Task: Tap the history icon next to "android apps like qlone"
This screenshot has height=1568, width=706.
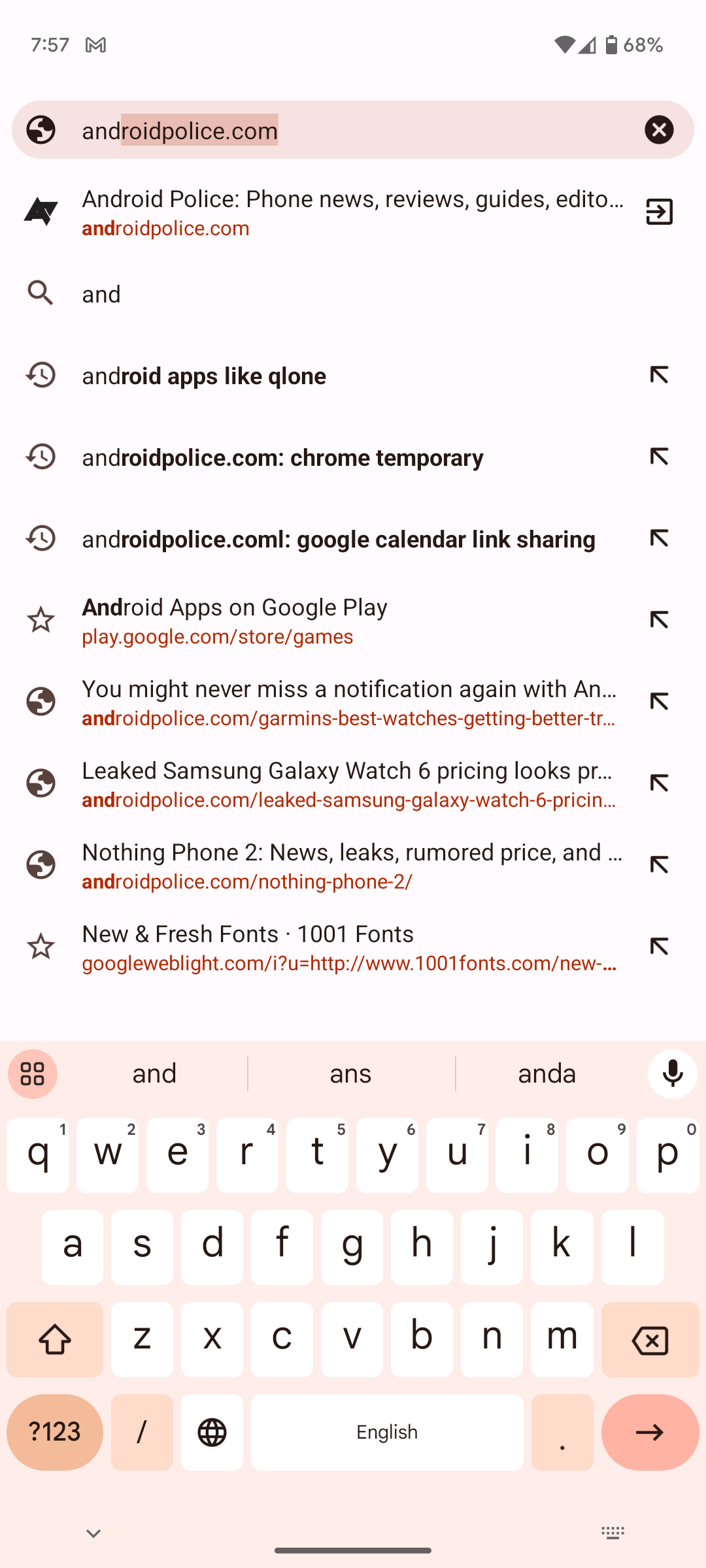Action: point(41,375)
